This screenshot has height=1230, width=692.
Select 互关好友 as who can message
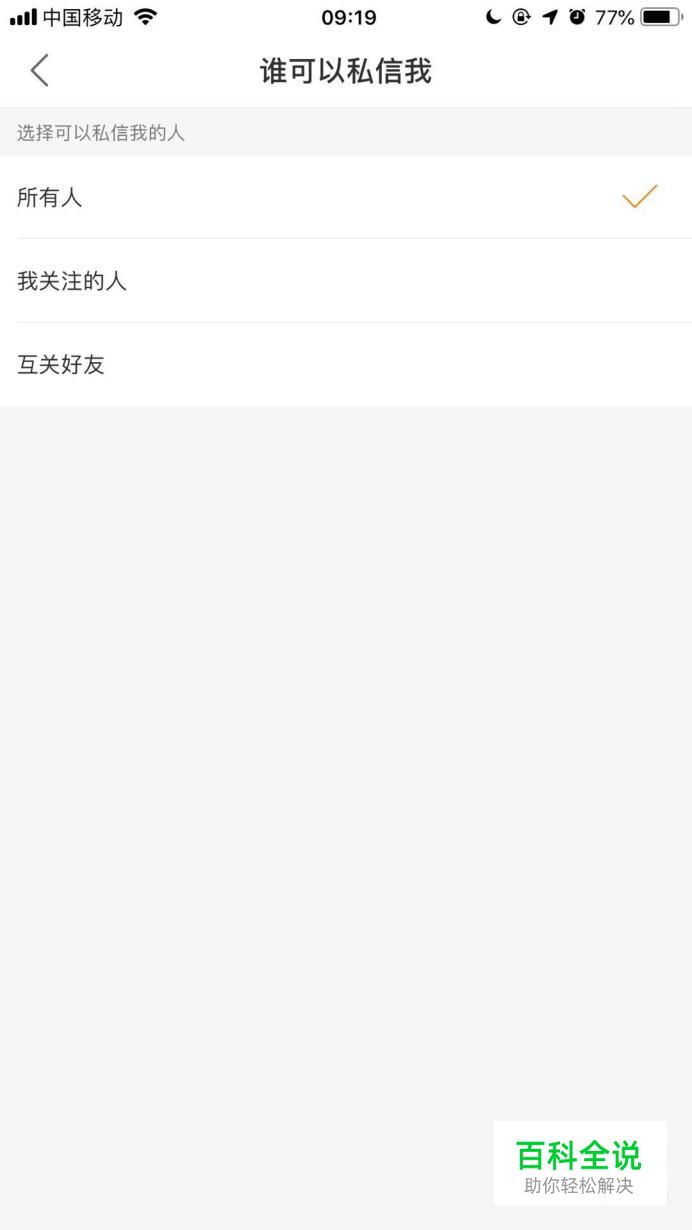point(346,365)
